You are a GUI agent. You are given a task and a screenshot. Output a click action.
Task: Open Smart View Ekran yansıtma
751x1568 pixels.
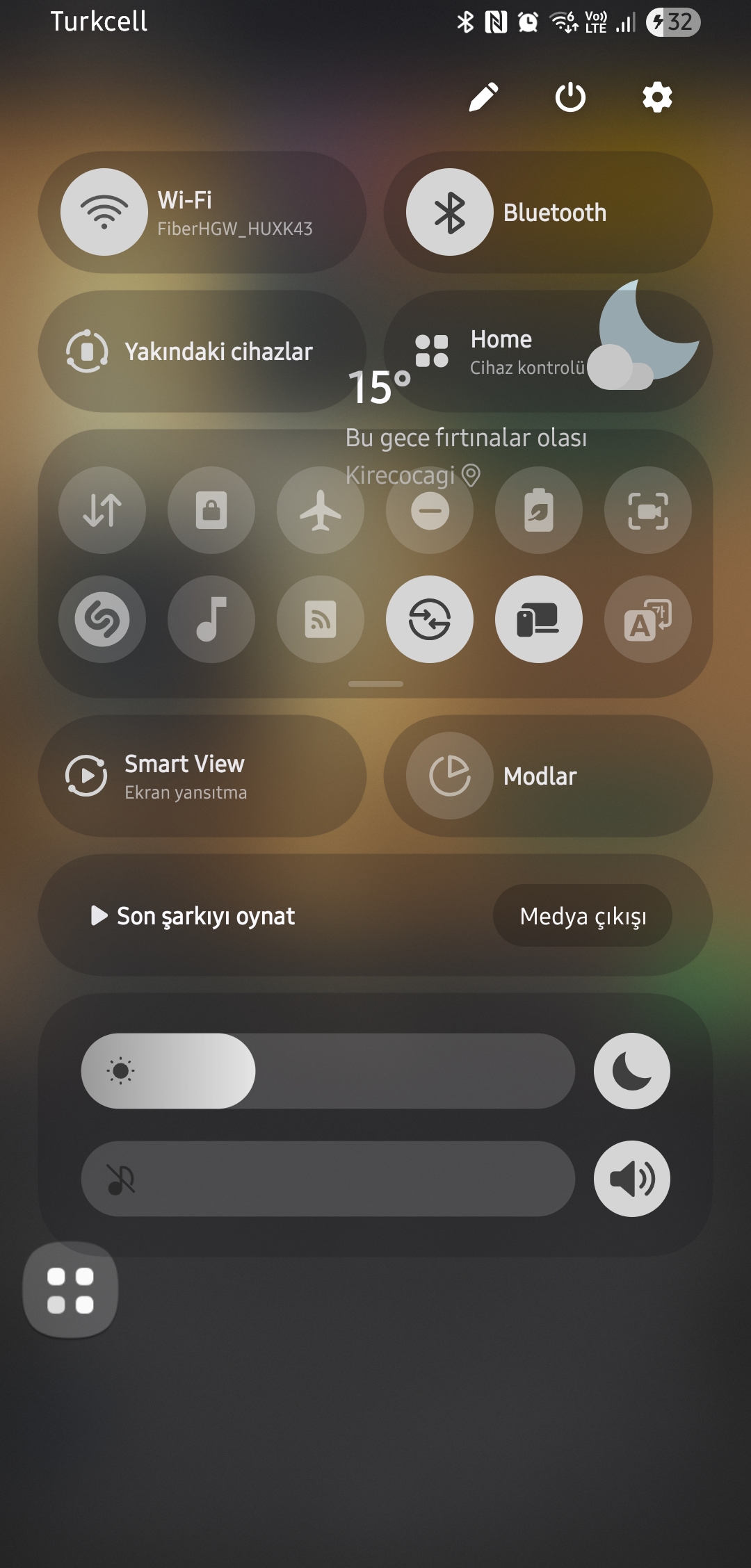[202, 776]
